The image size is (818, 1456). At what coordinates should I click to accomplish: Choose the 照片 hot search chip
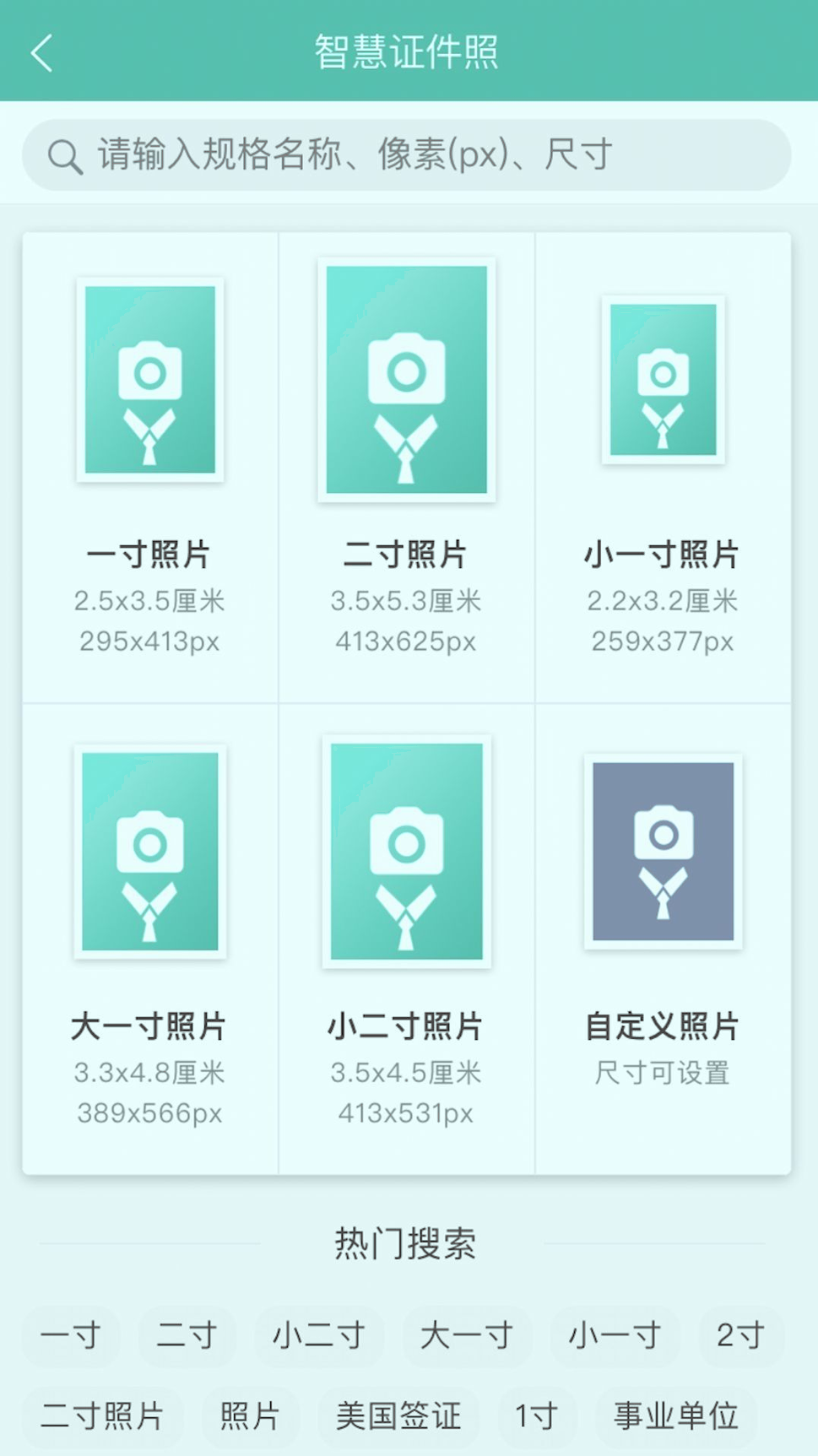[x=250, y=1416]
